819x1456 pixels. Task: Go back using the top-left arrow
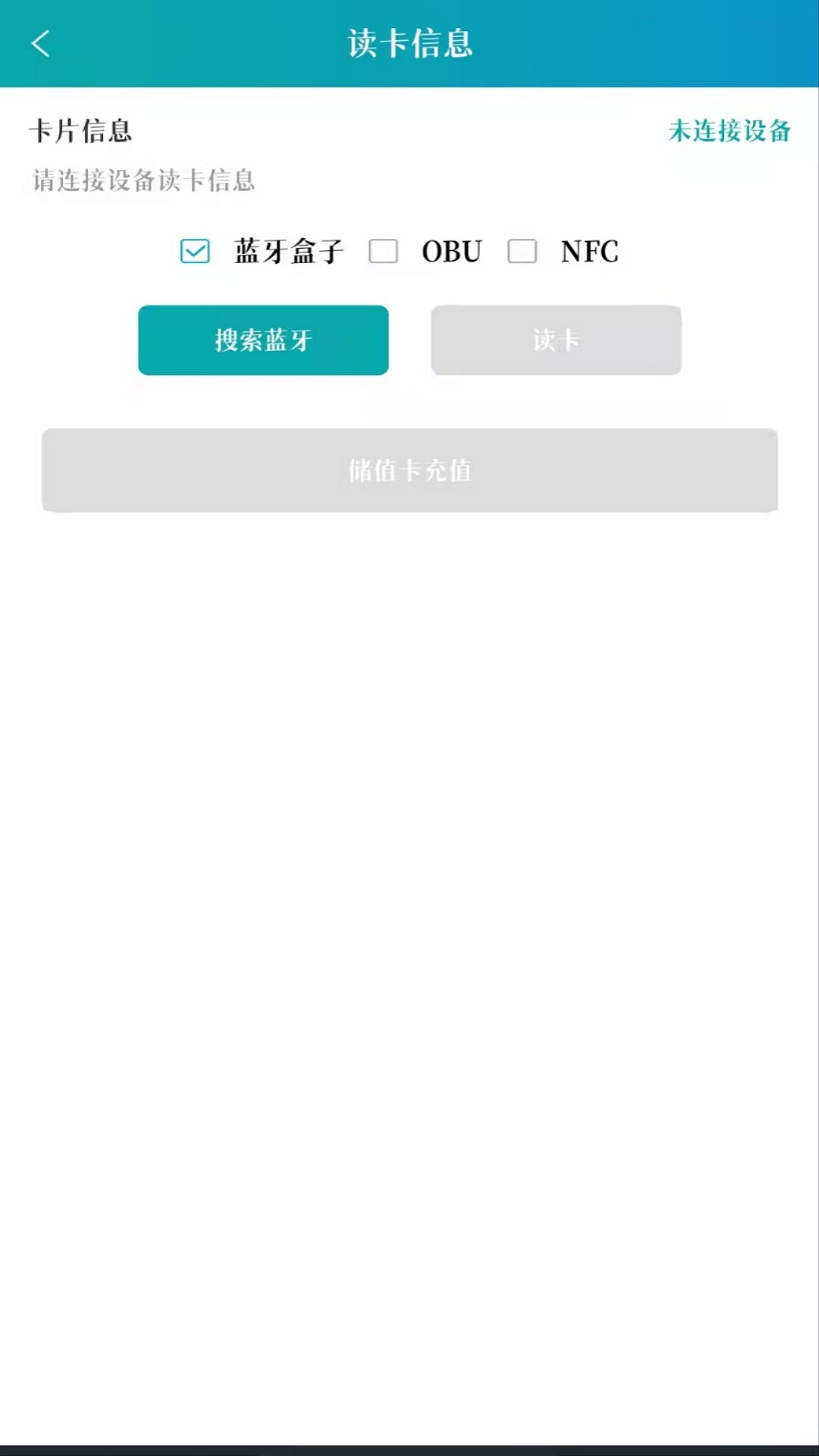[x=41, y=43]
